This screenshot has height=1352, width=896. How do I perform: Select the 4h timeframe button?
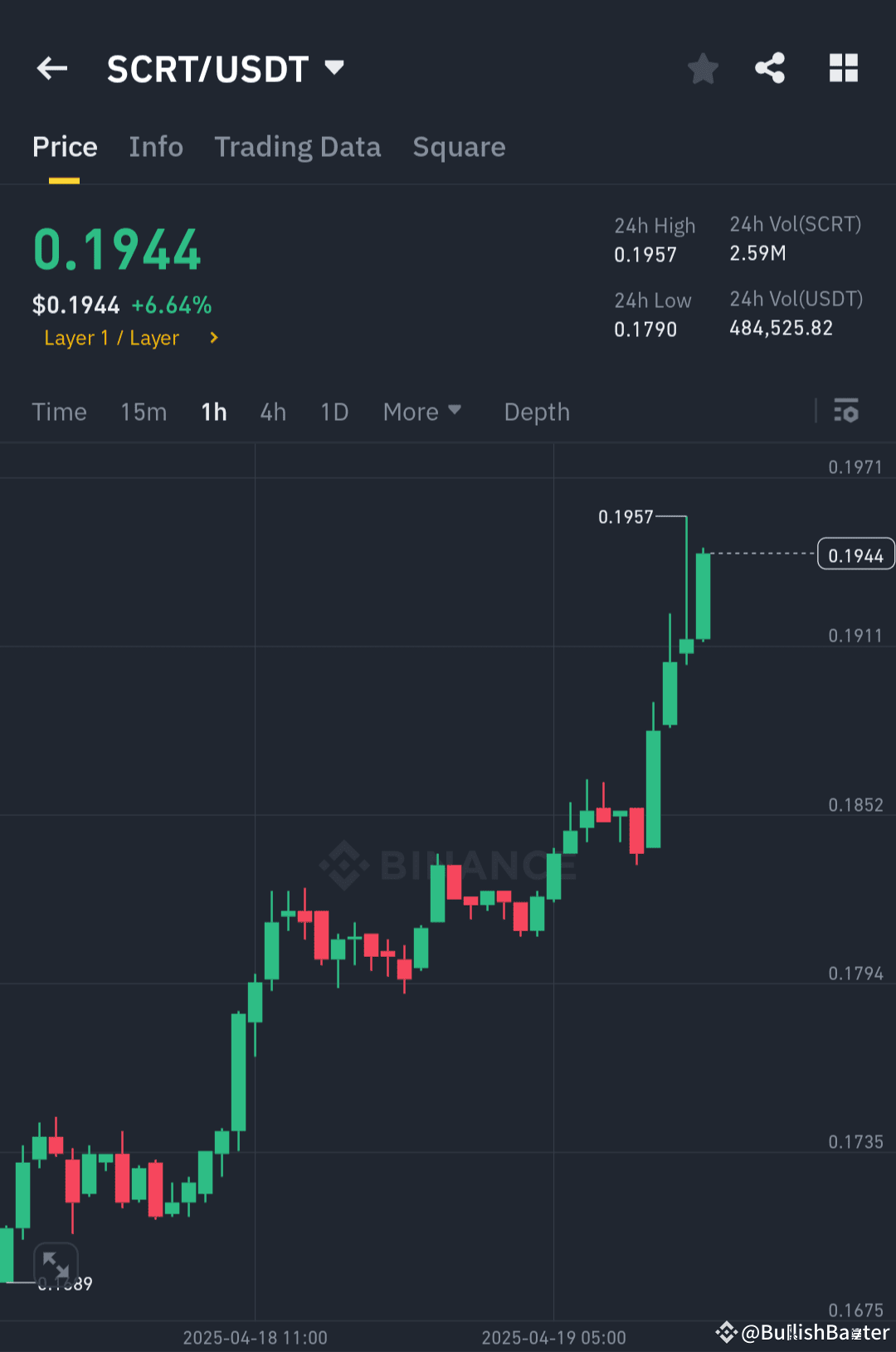[x=272, y=412]
